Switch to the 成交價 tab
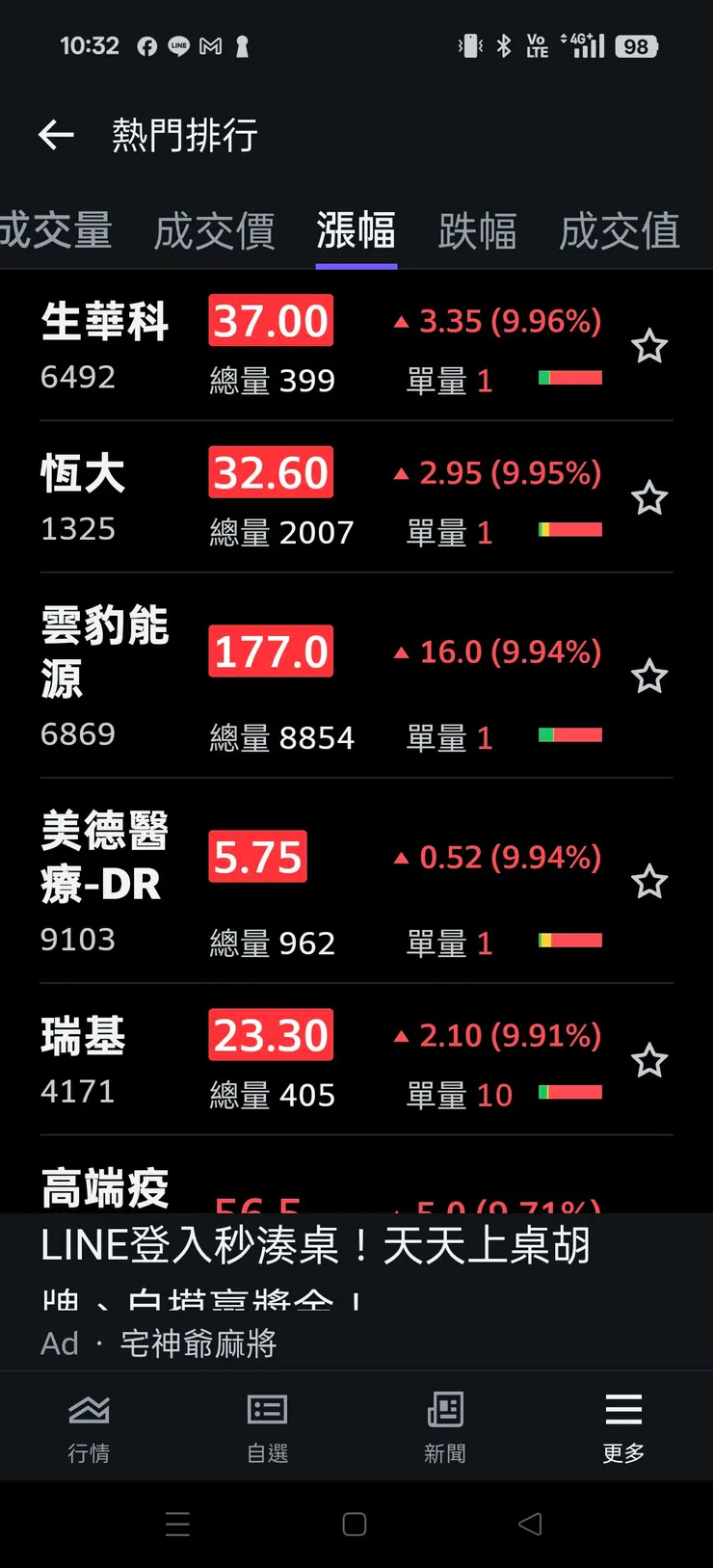The width and height of the screenshot is (713, 1568). pos(214,231)
